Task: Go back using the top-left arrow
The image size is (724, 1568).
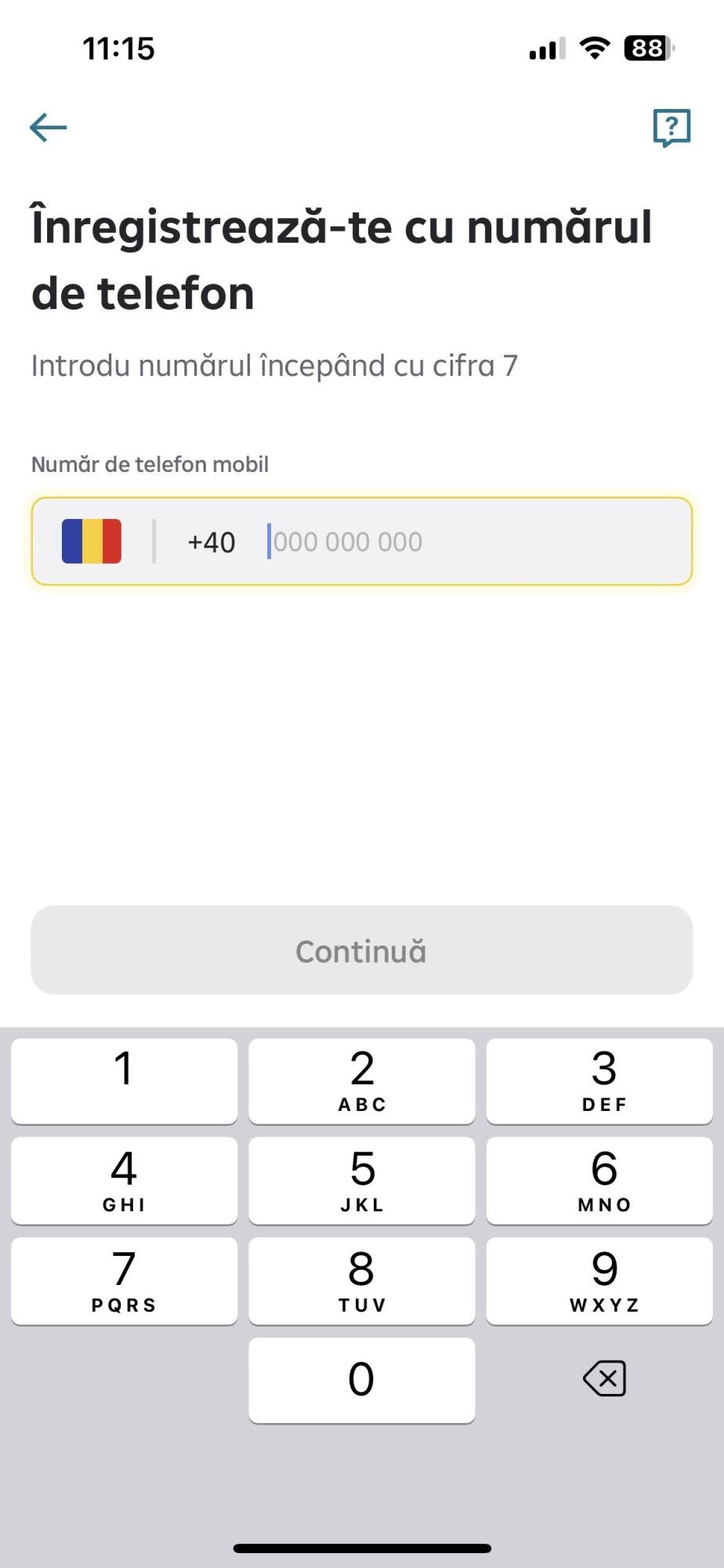Action: (x=49, y=127)
